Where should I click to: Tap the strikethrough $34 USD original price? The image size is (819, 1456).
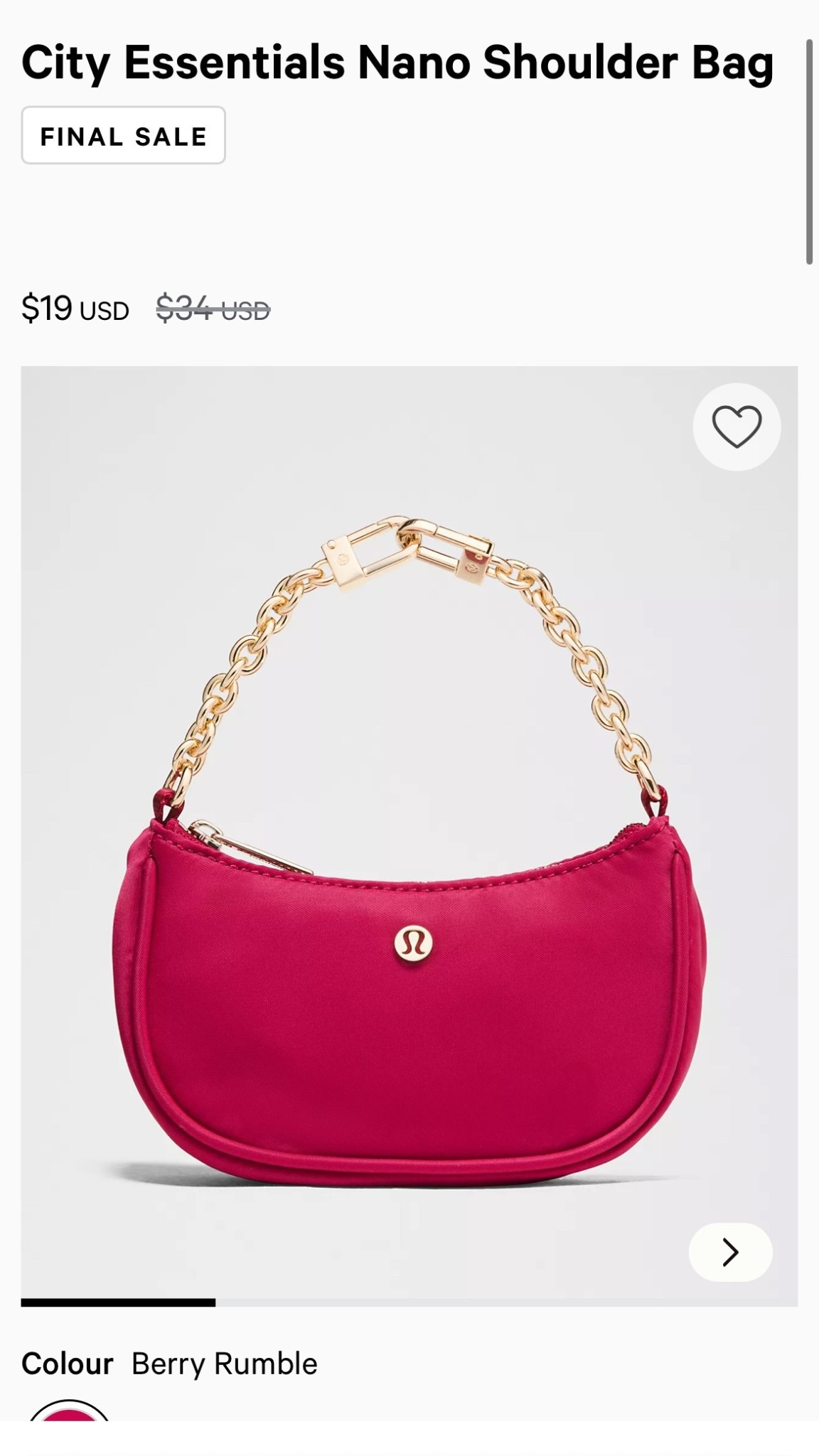pyautogui.click(x=213, y=309)
